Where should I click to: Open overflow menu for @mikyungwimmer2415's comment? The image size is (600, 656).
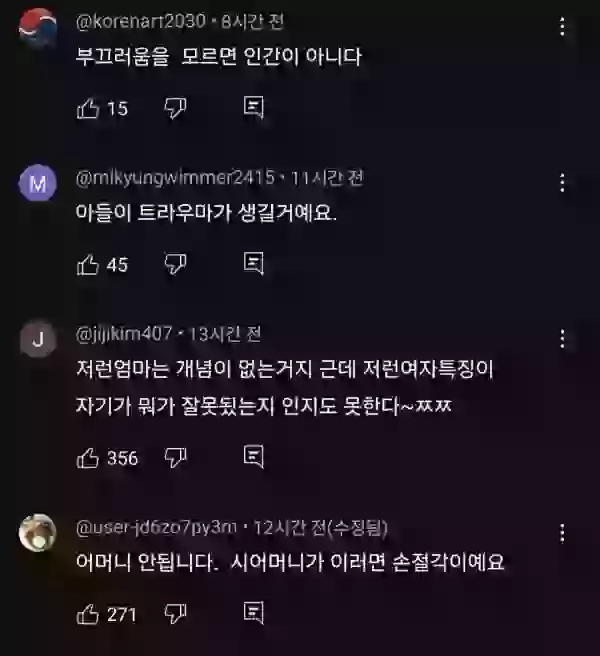(x=563, y=183)
